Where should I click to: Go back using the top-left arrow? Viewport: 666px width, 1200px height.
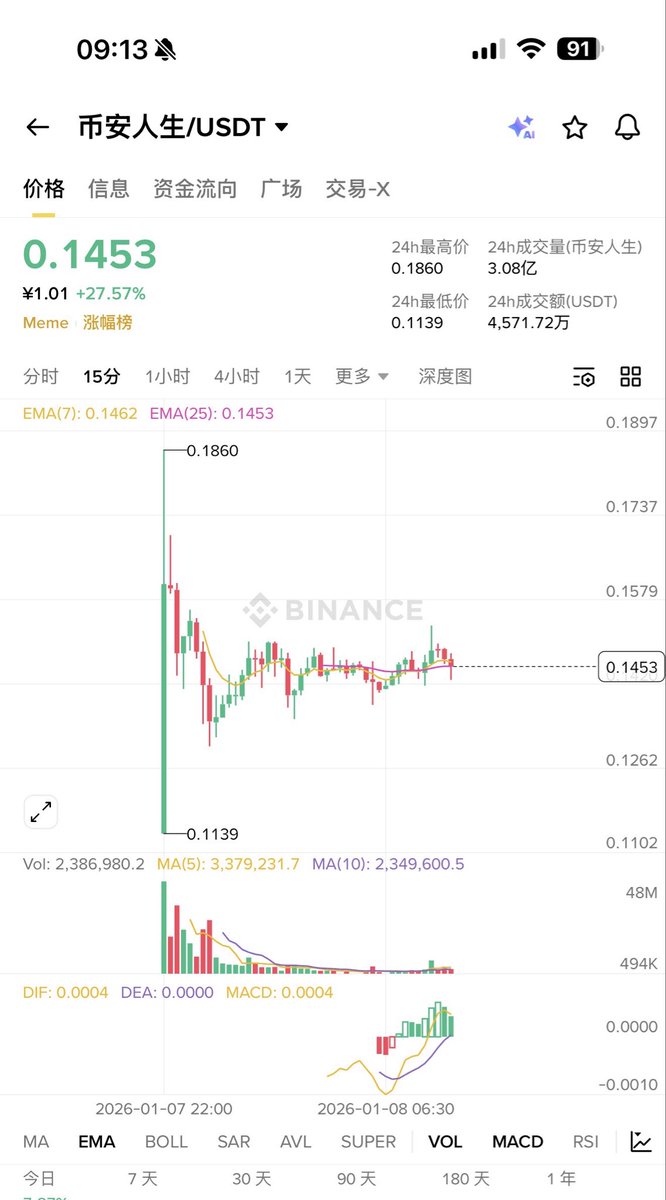click(37, 127)
